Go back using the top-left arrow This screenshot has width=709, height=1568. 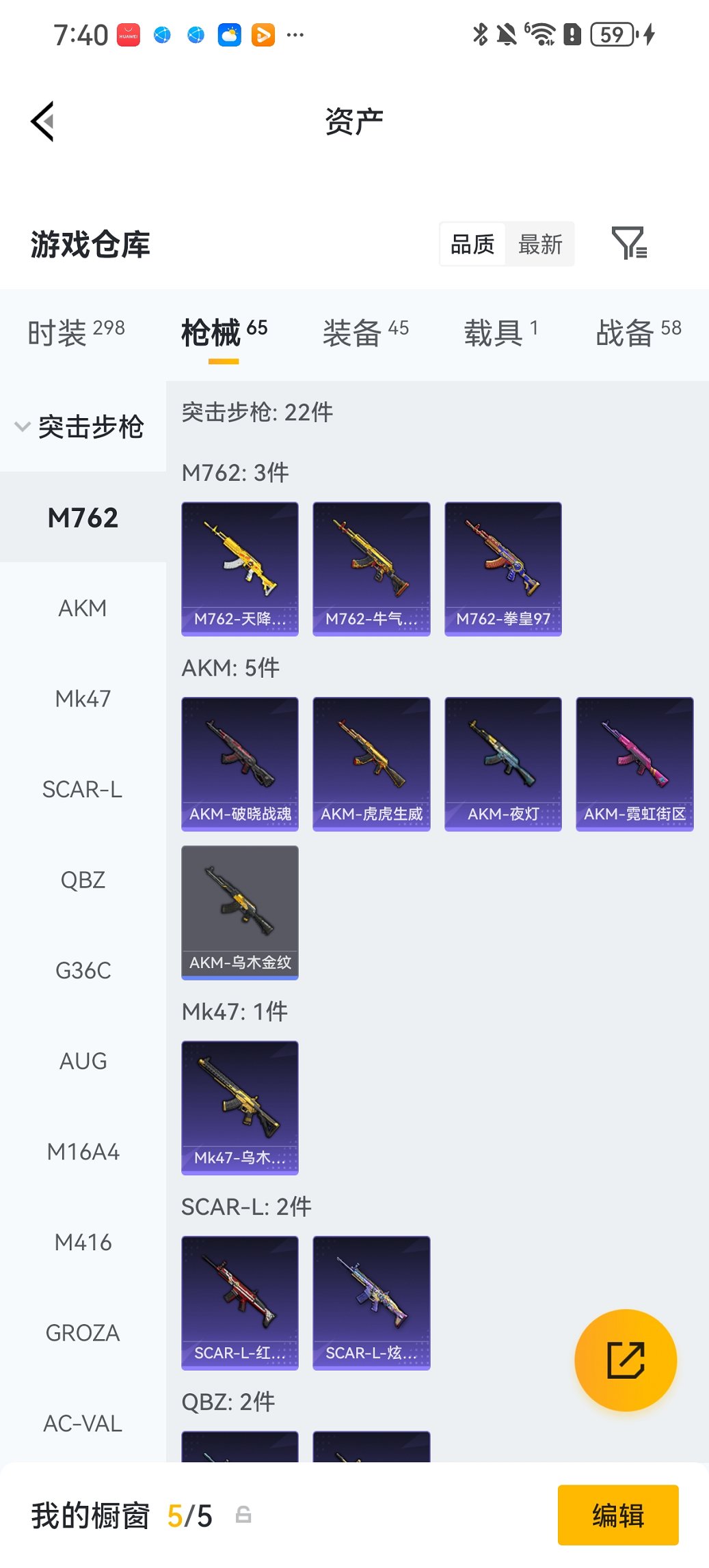42,122
